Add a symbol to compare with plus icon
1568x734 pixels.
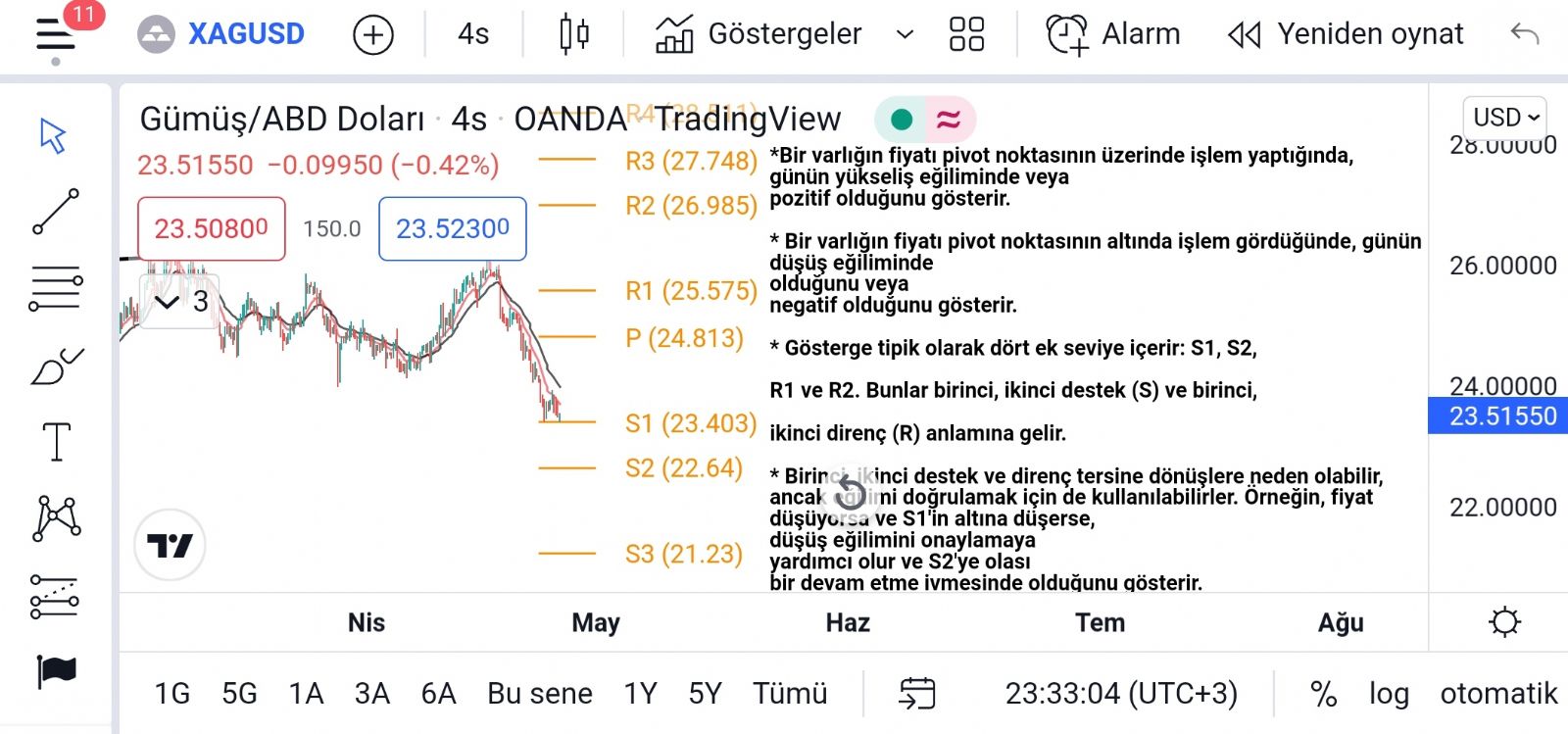(372, 35)
